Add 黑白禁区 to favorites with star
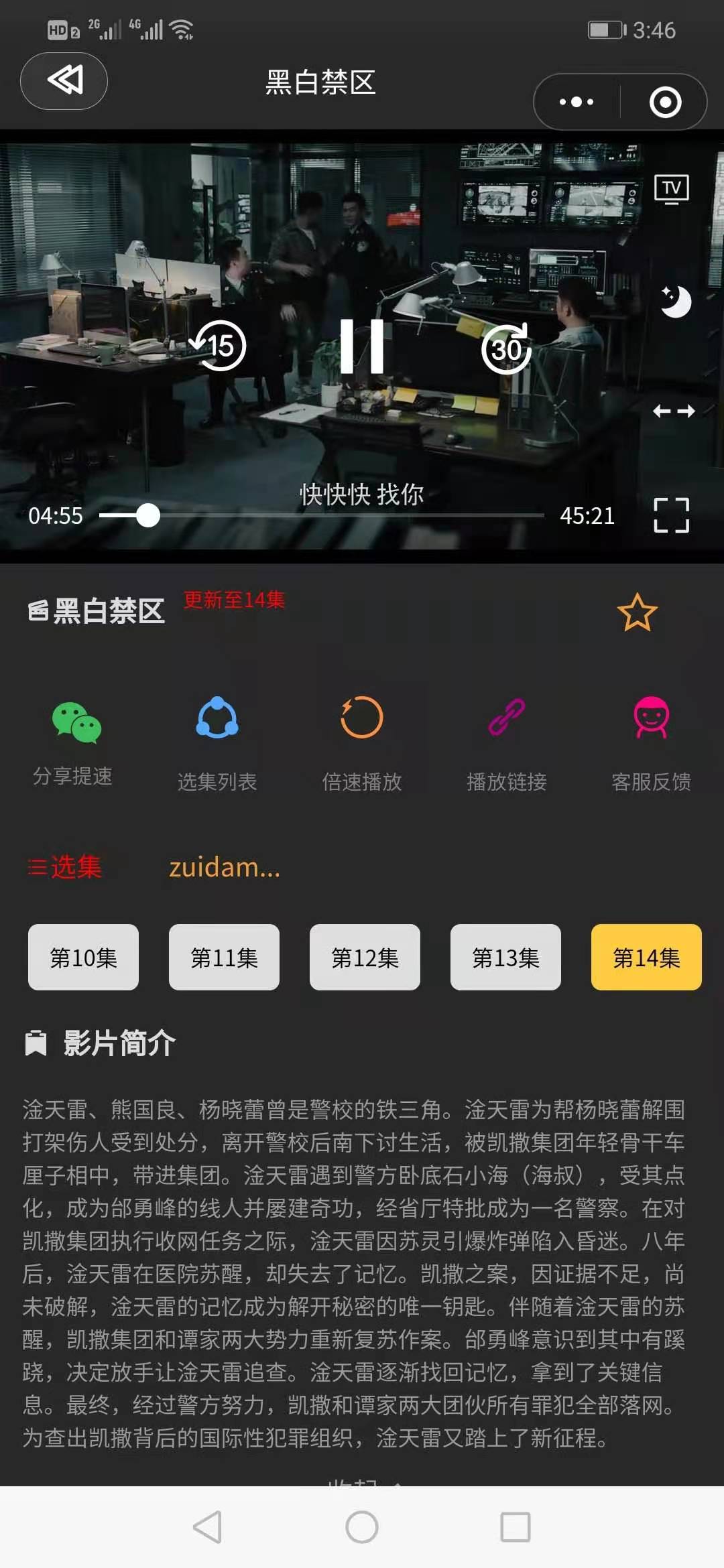Viewport: 724px width, 1568px height. click(x=637, y=612)
